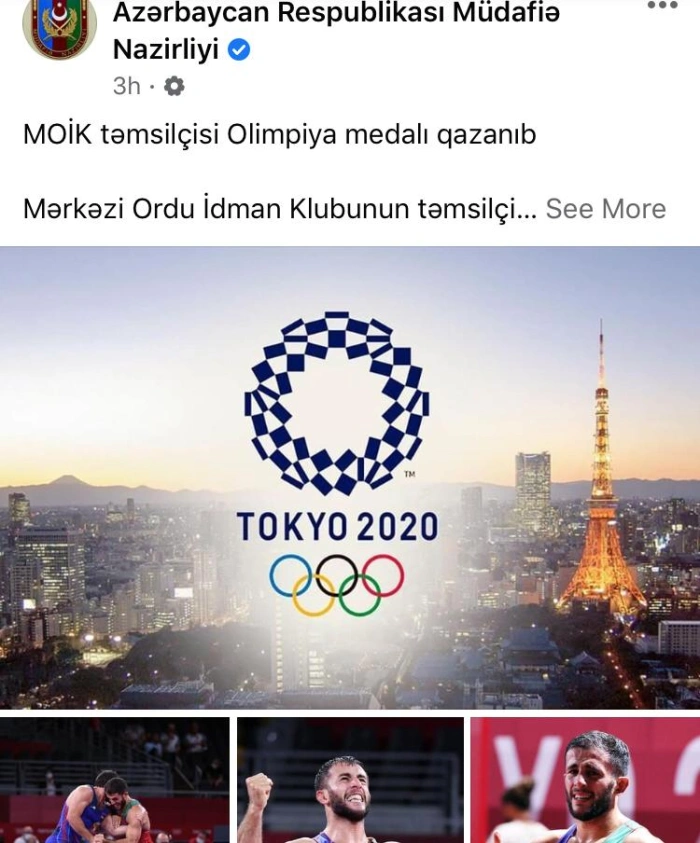Open the post's three-dot options menu
This screenshot has width=700, height=843.
point(662,6)
